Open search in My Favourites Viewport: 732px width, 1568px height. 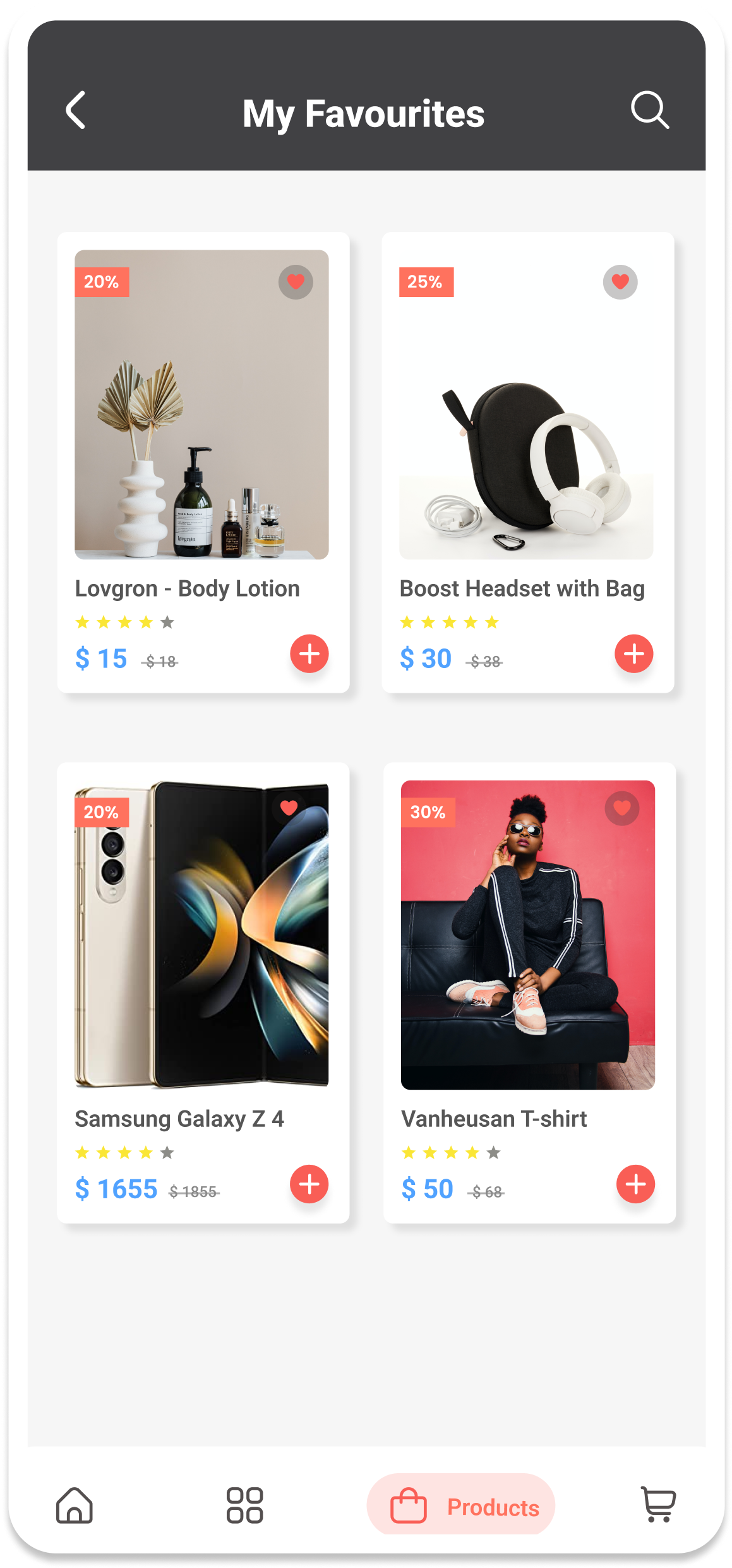pos(649,111)
